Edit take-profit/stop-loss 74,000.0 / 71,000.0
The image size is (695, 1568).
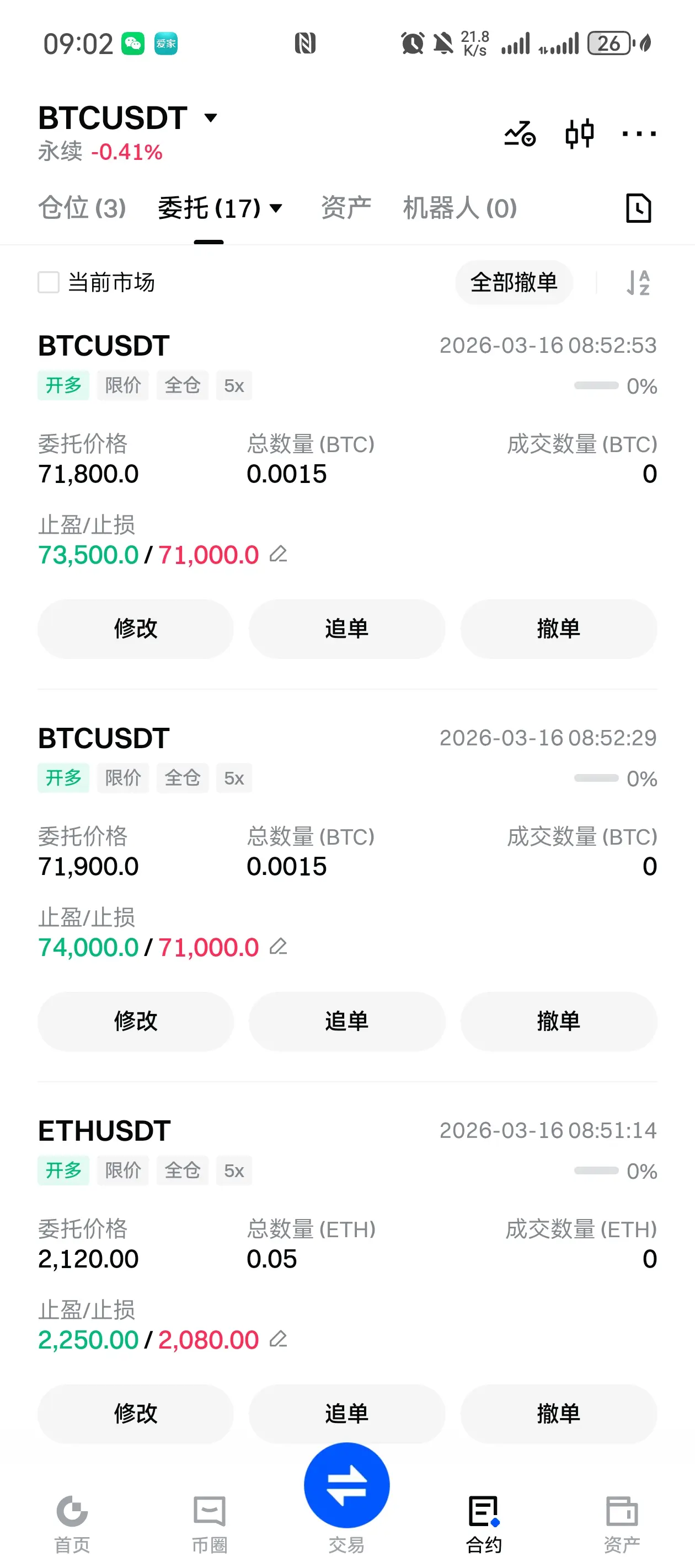click(279, 947)
